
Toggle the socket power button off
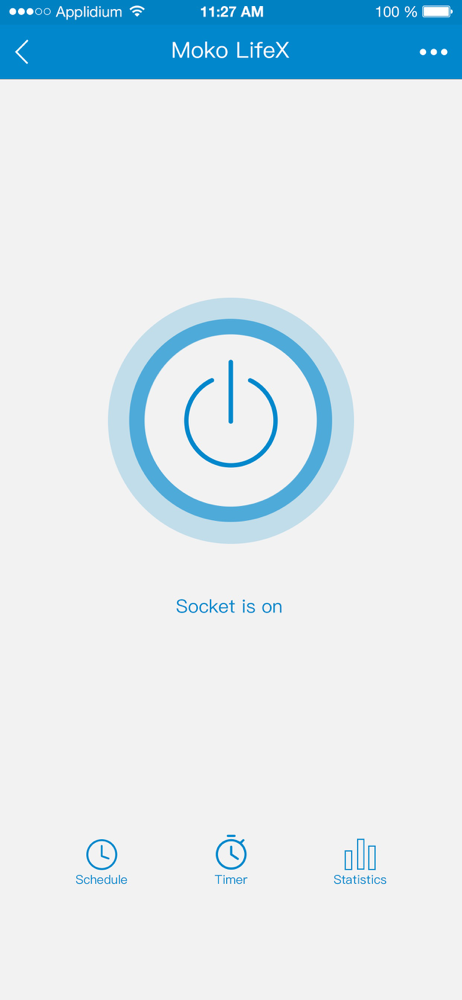[x=231, y=420]
